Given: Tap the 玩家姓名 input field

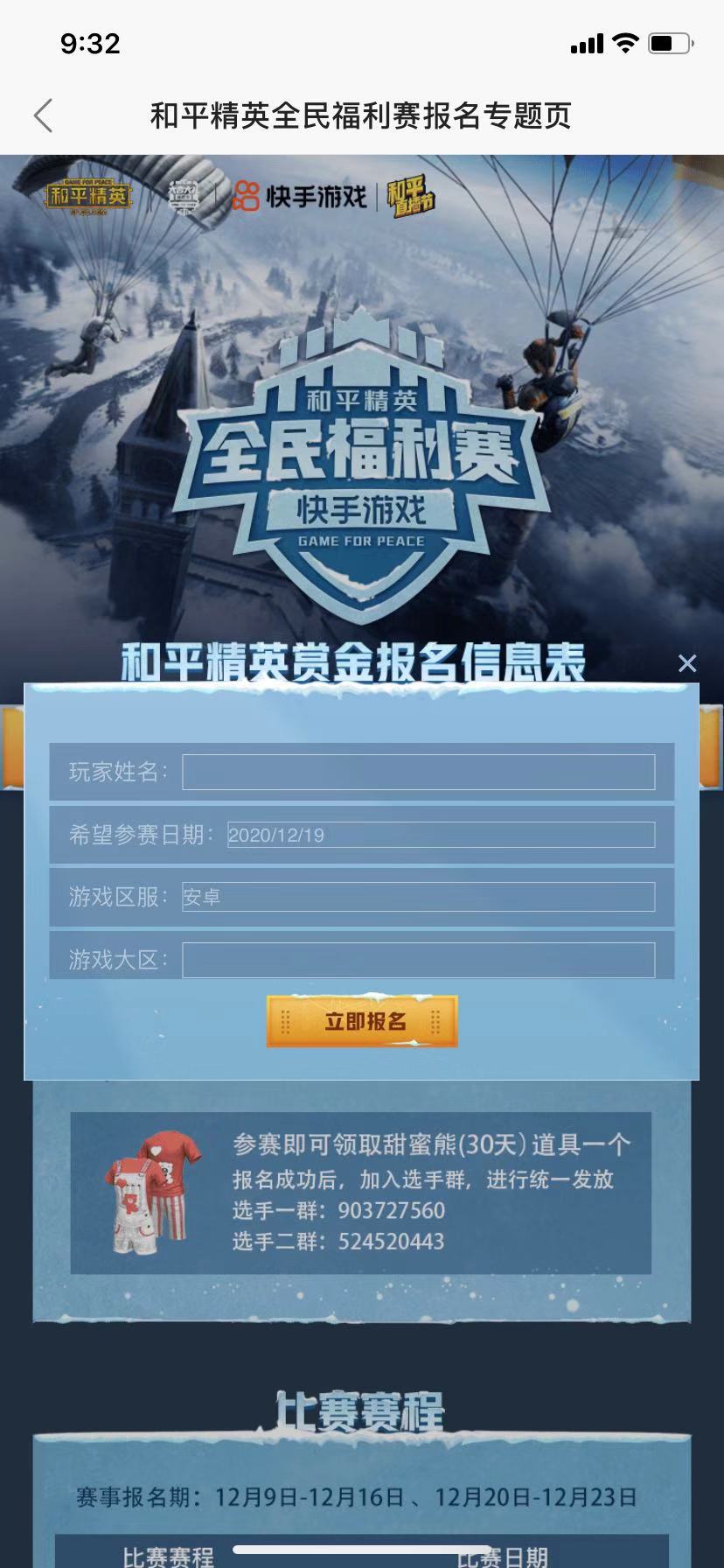Looking at the screenshot, I should click(x=418, y=772).
